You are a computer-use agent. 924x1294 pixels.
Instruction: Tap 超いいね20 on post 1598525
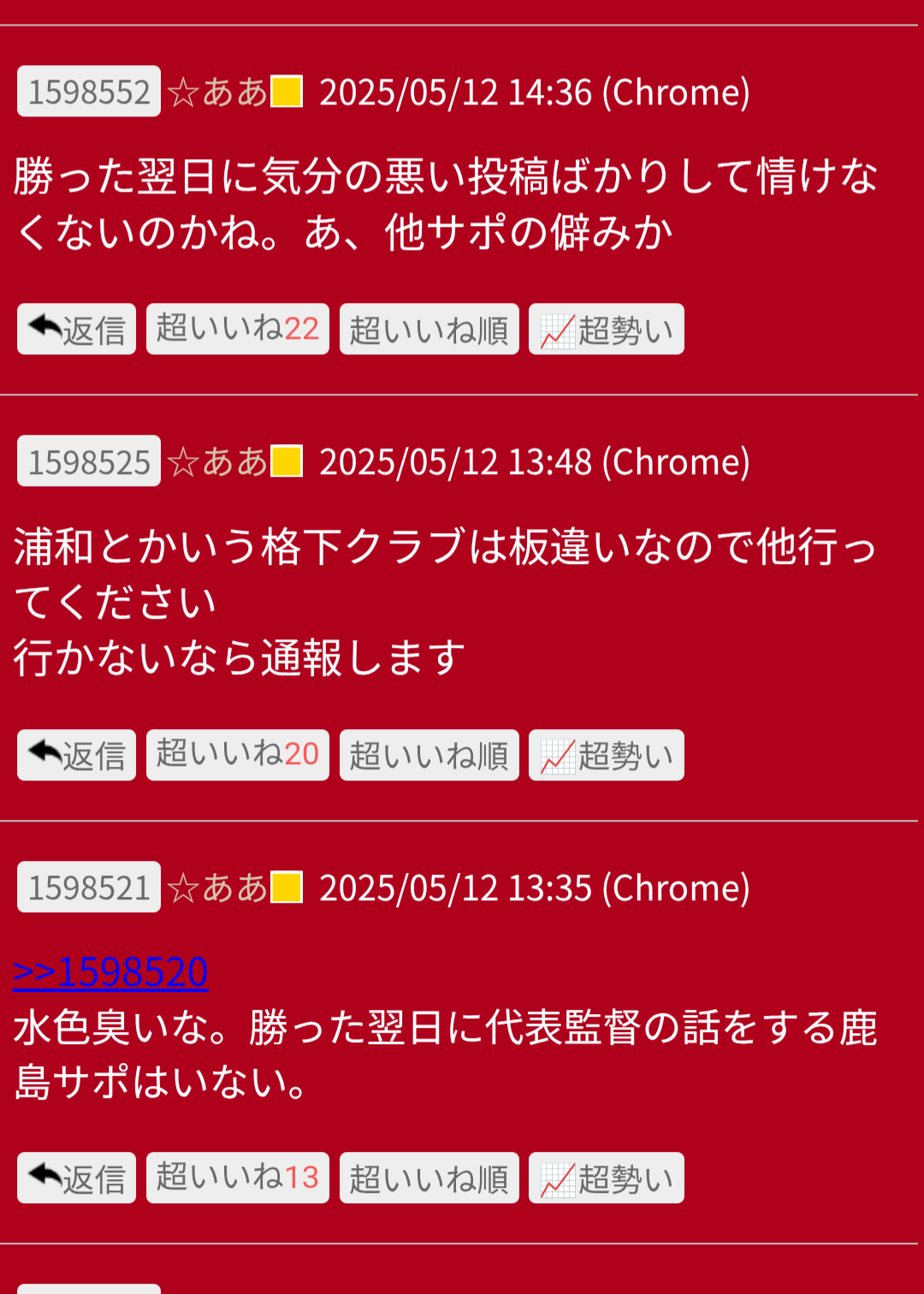237,755
